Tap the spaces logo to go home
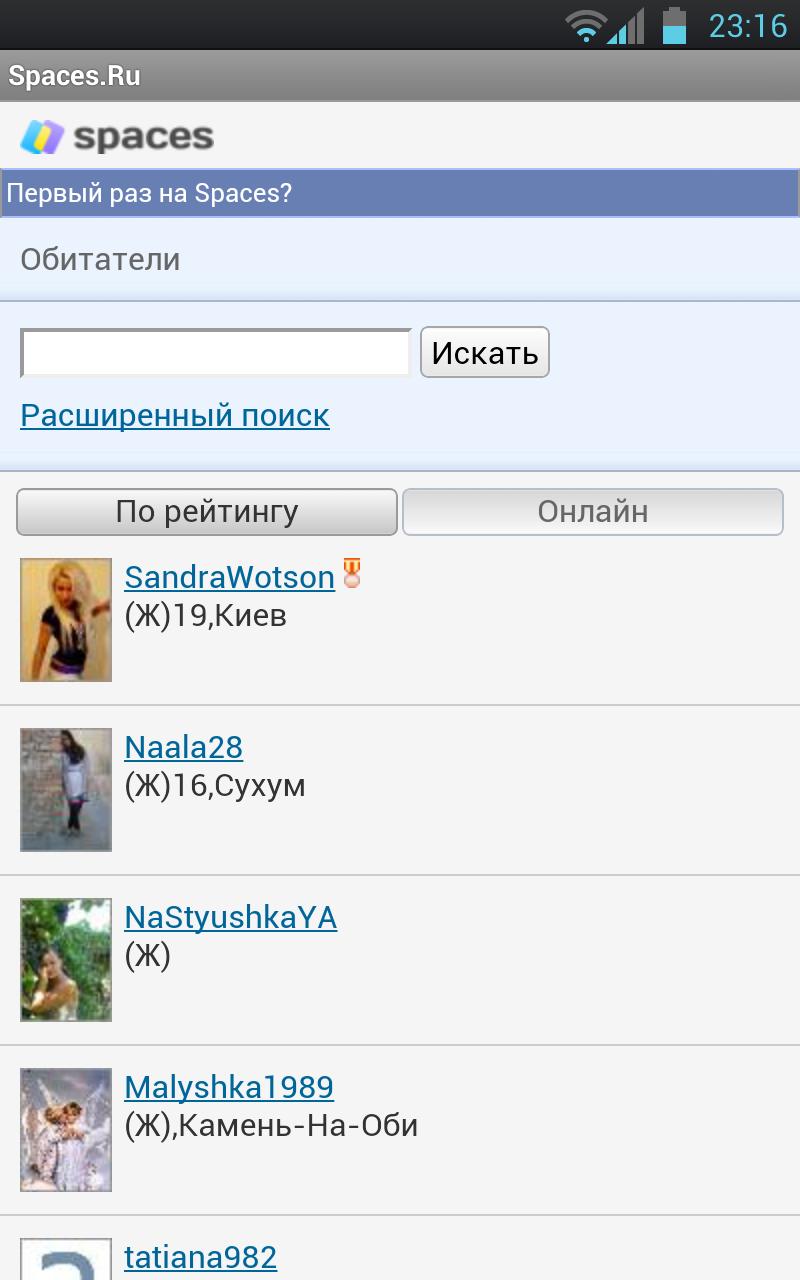 117,137
